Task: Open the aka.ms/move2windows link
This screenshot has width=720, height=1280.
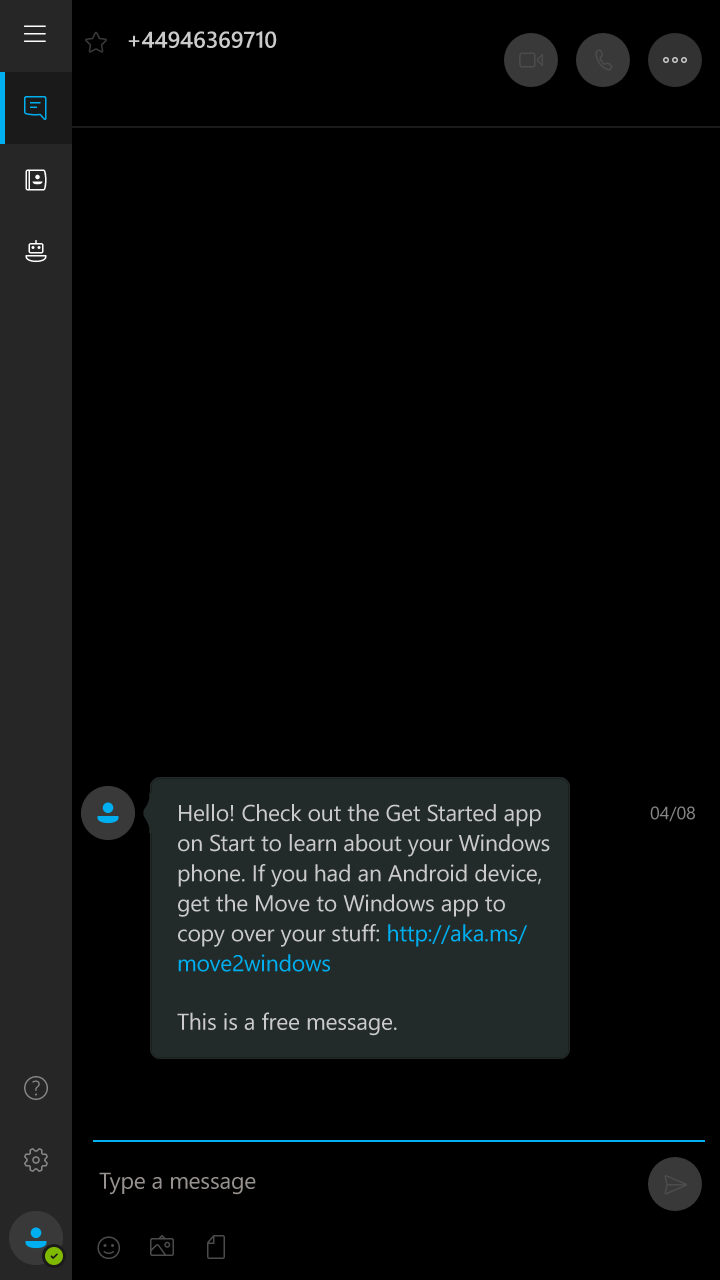Action: click(352, 949)
